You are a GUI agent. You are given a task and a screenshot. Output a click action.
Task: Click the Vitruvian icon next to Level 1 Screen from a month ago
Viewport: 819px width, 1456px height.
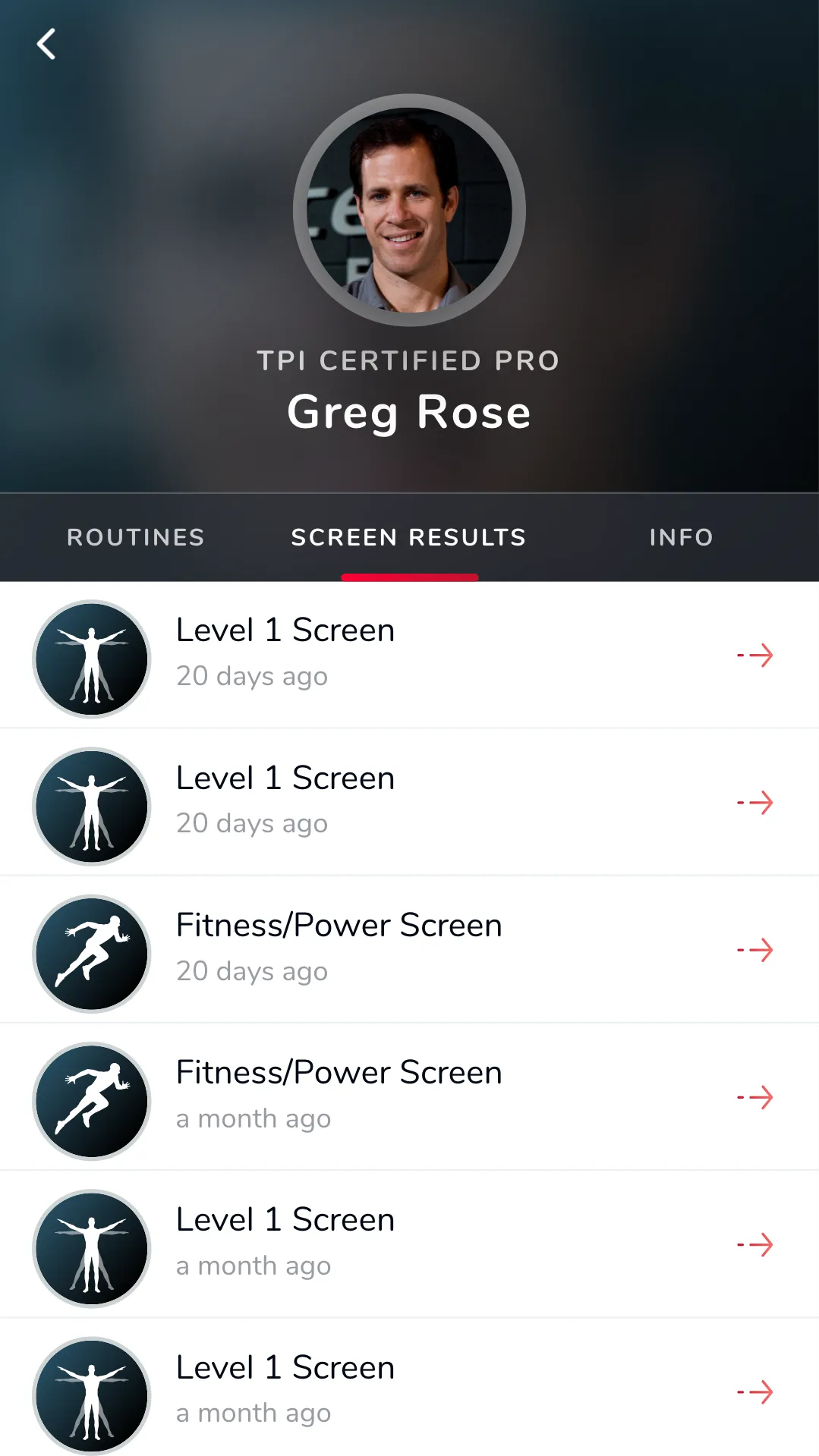[91, 1248]
